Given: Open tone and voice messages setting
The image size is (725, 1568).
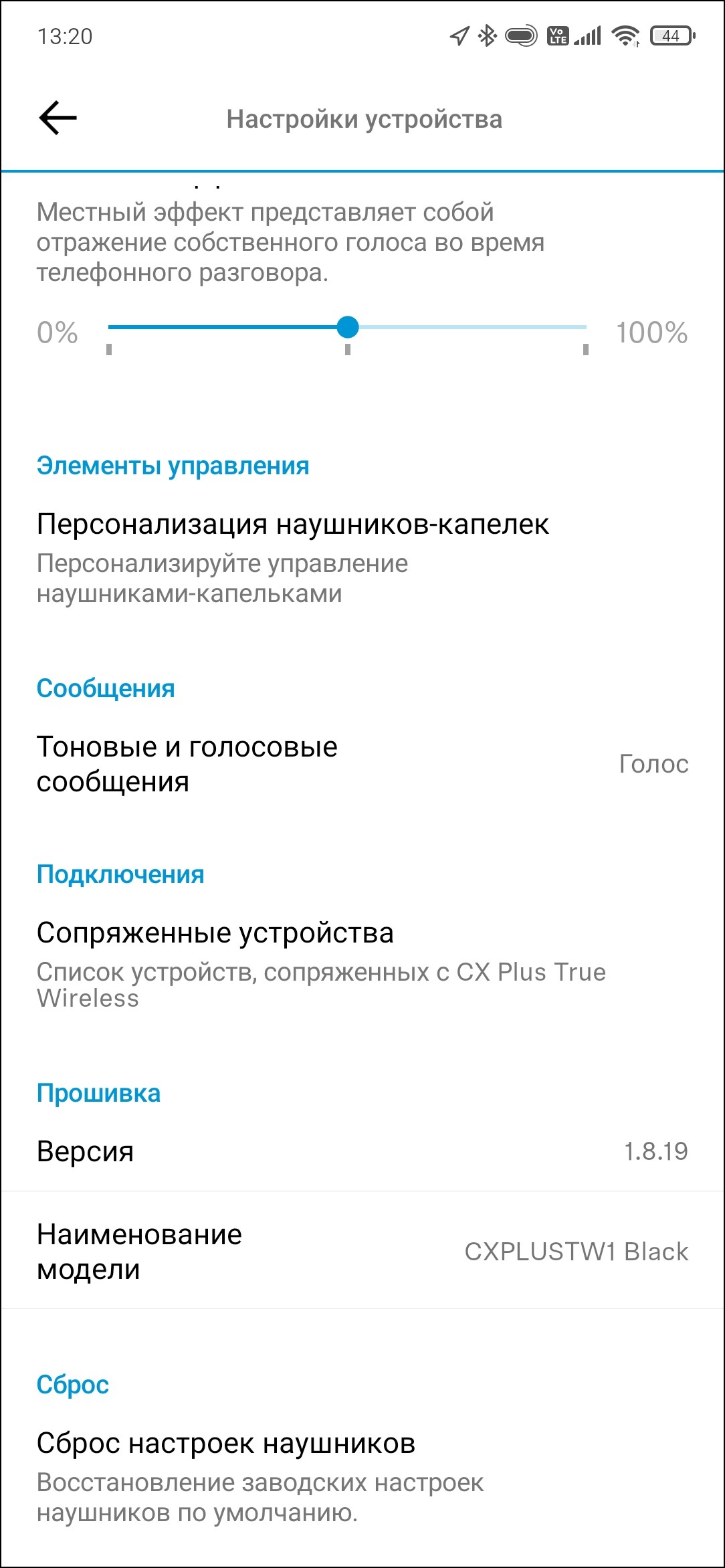Looking at the screenshot, I should 361,764.
